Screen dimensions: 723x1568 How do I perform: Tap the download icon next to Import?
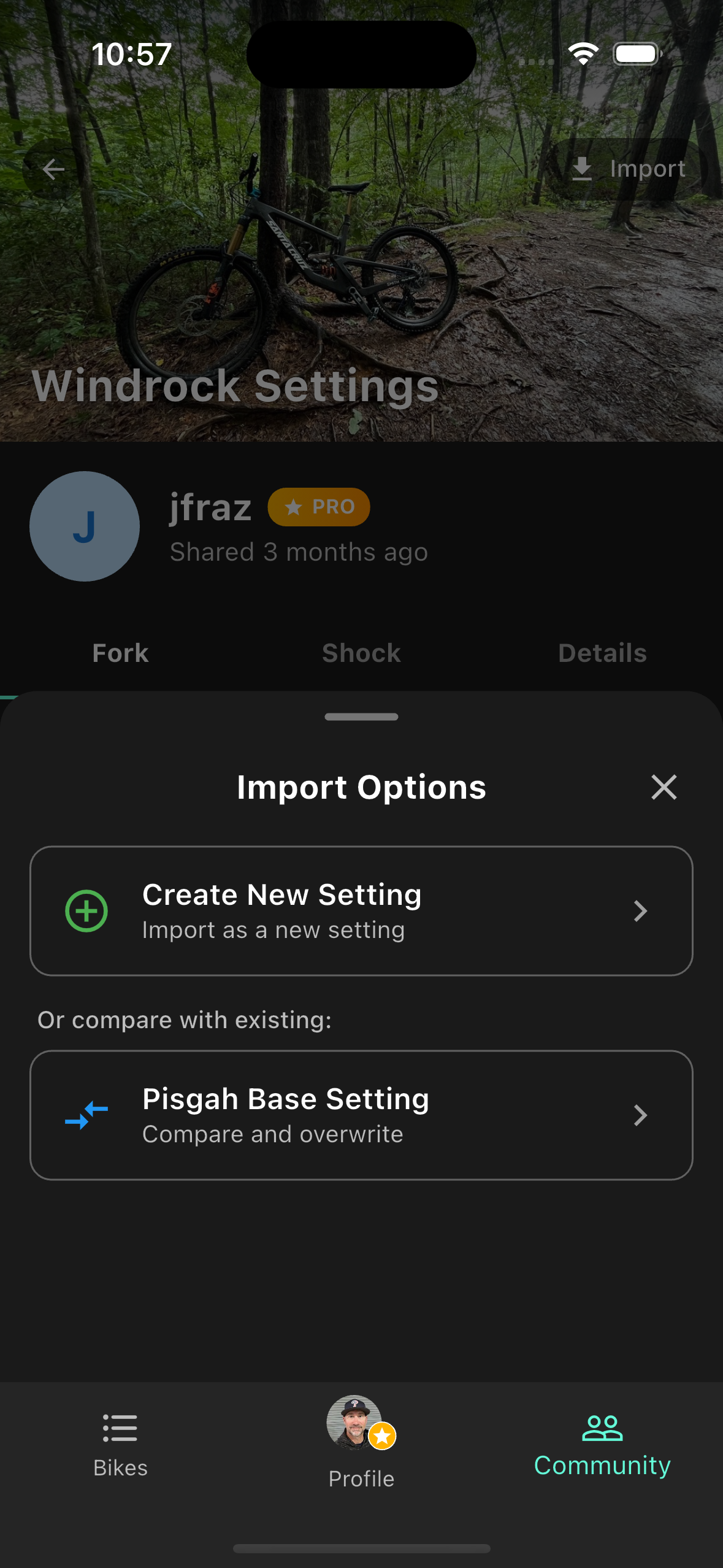pyautogui.click(x=582, y=169)
